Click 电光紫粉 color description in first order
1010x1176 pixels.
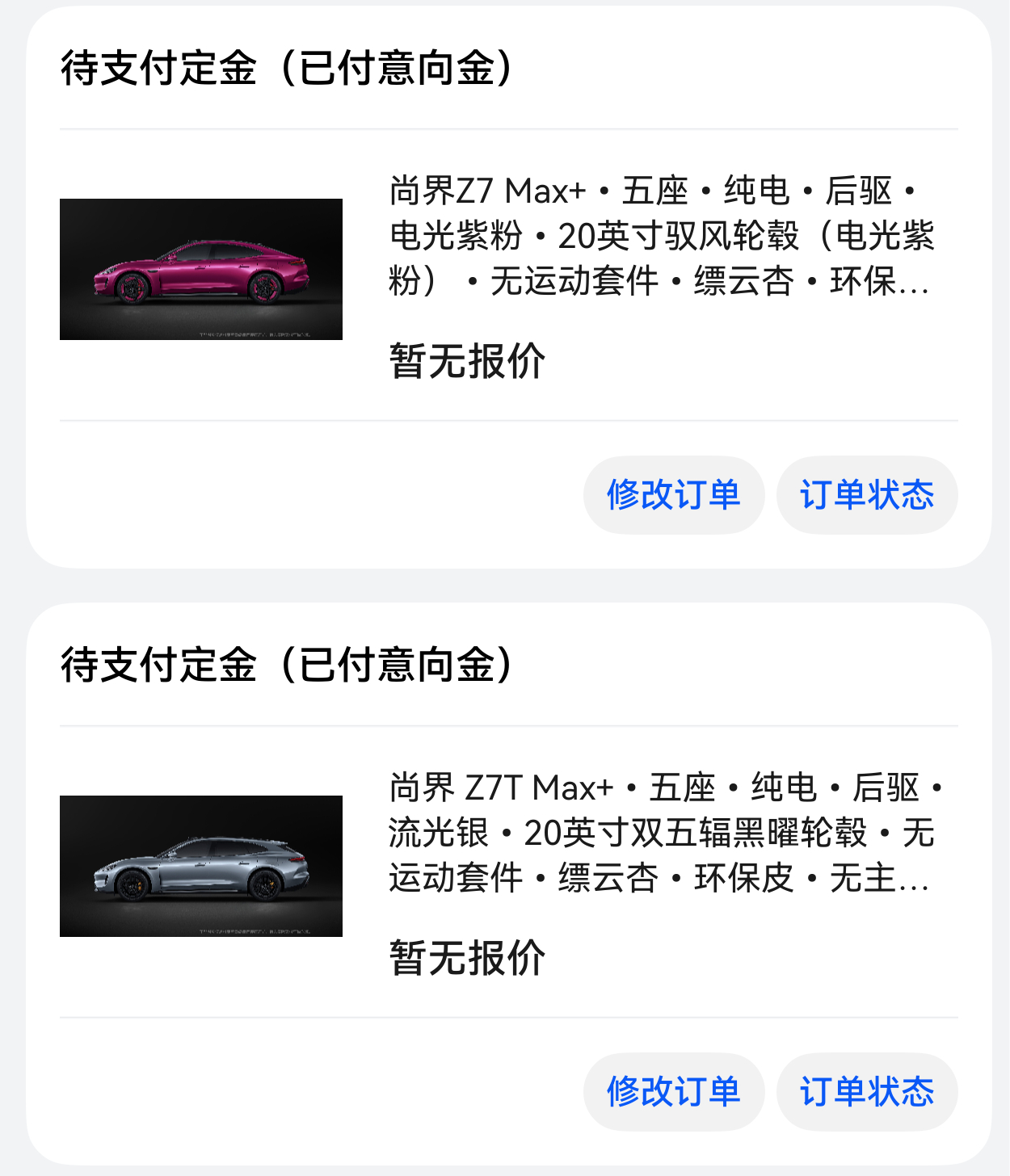click(x=456, y=237)
